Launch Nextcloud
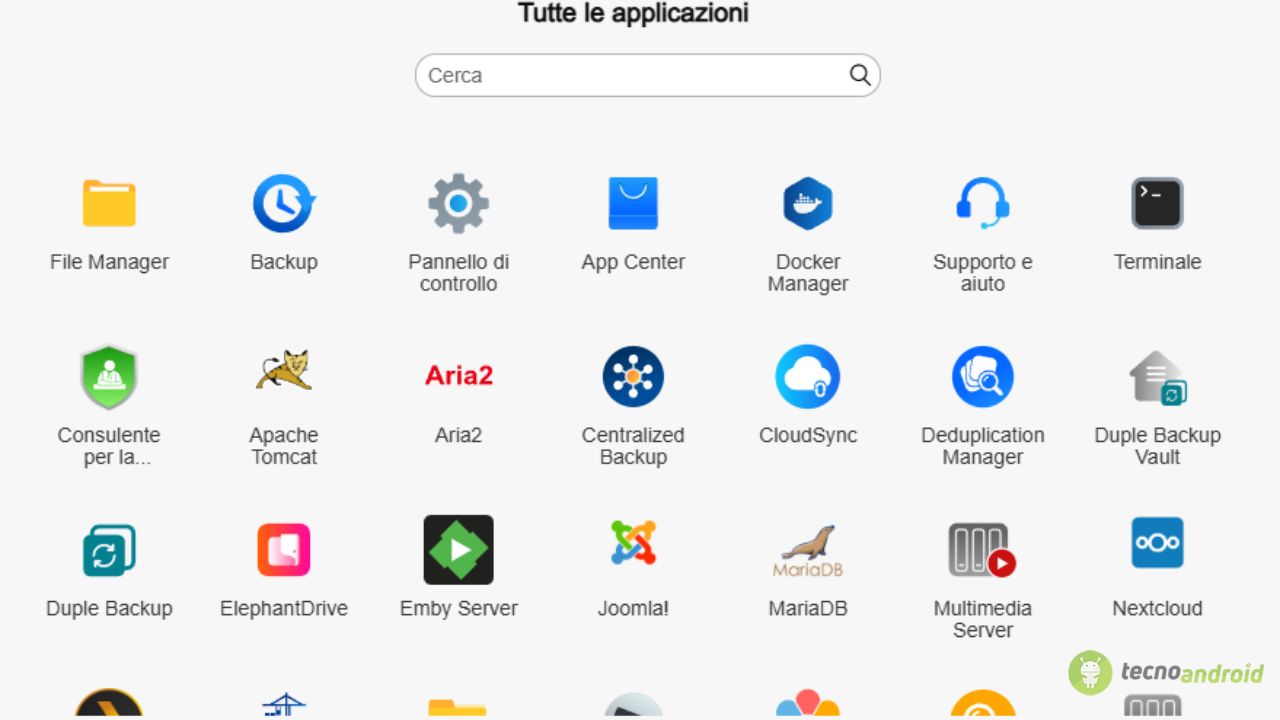 click(x=1157, y=545)
